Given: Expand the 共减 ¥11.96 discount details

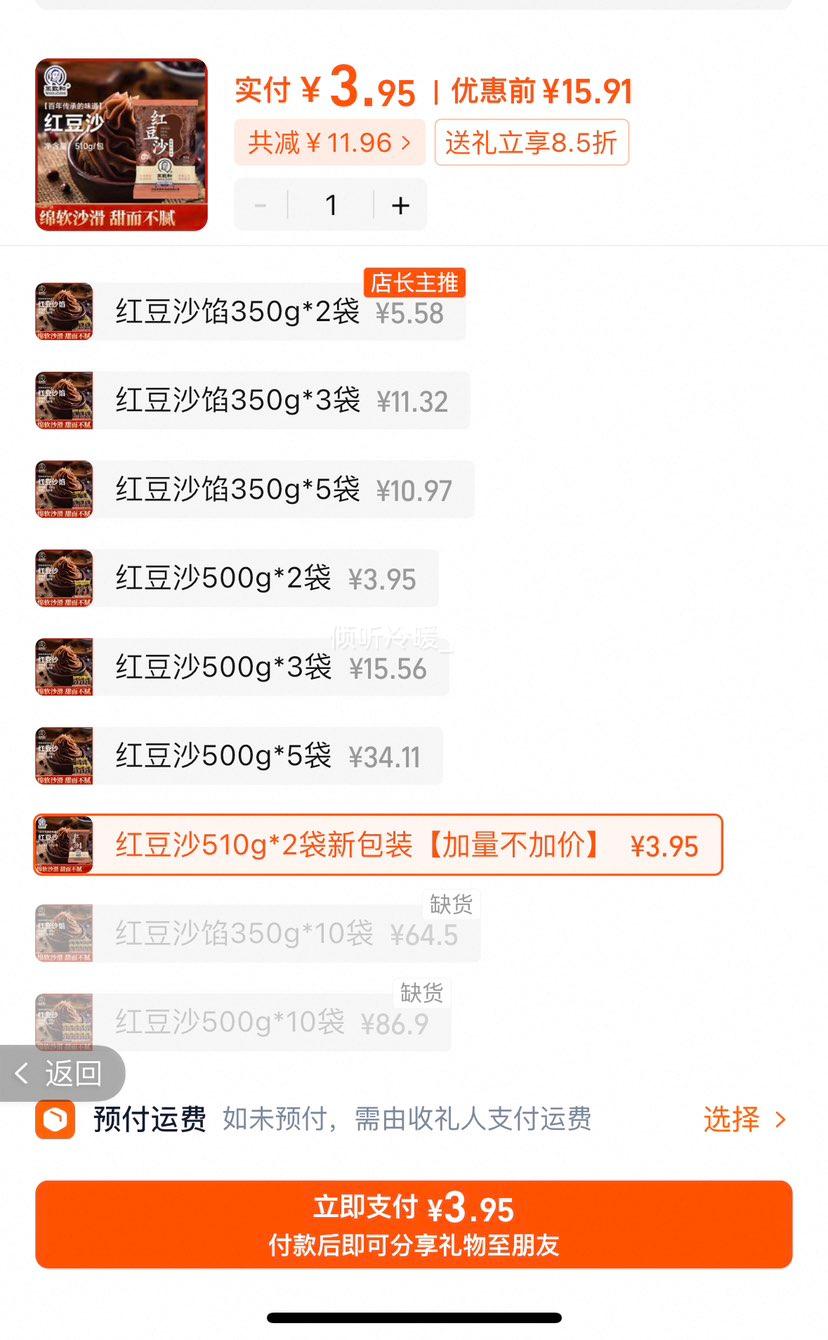Looking at the screenshot, I should (330, 143).
